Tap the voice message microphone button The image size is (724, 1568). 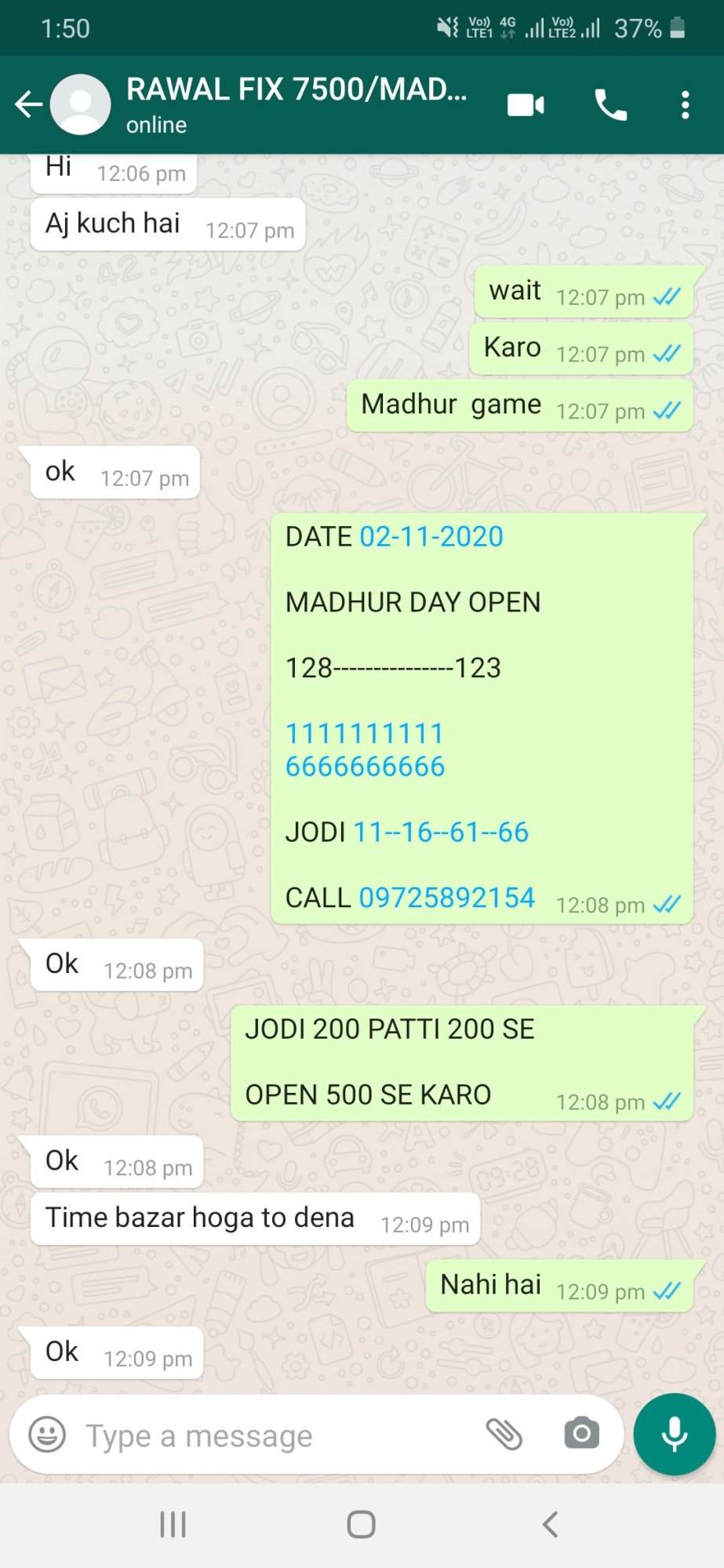[x=675, y=1435]
